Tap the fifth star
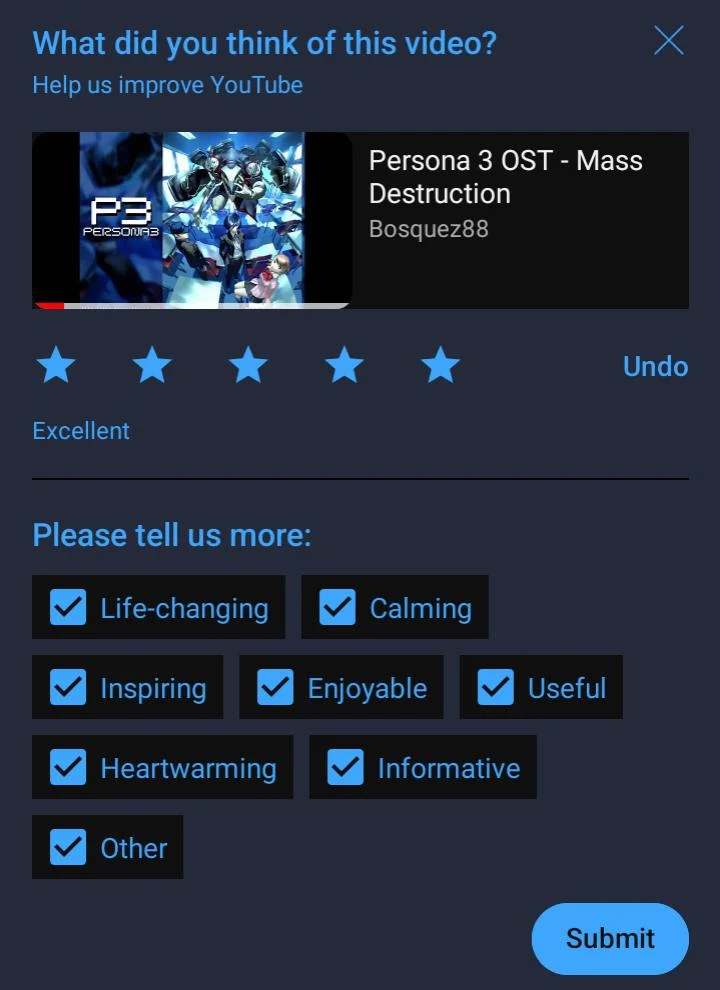 (x=440, y=366)
